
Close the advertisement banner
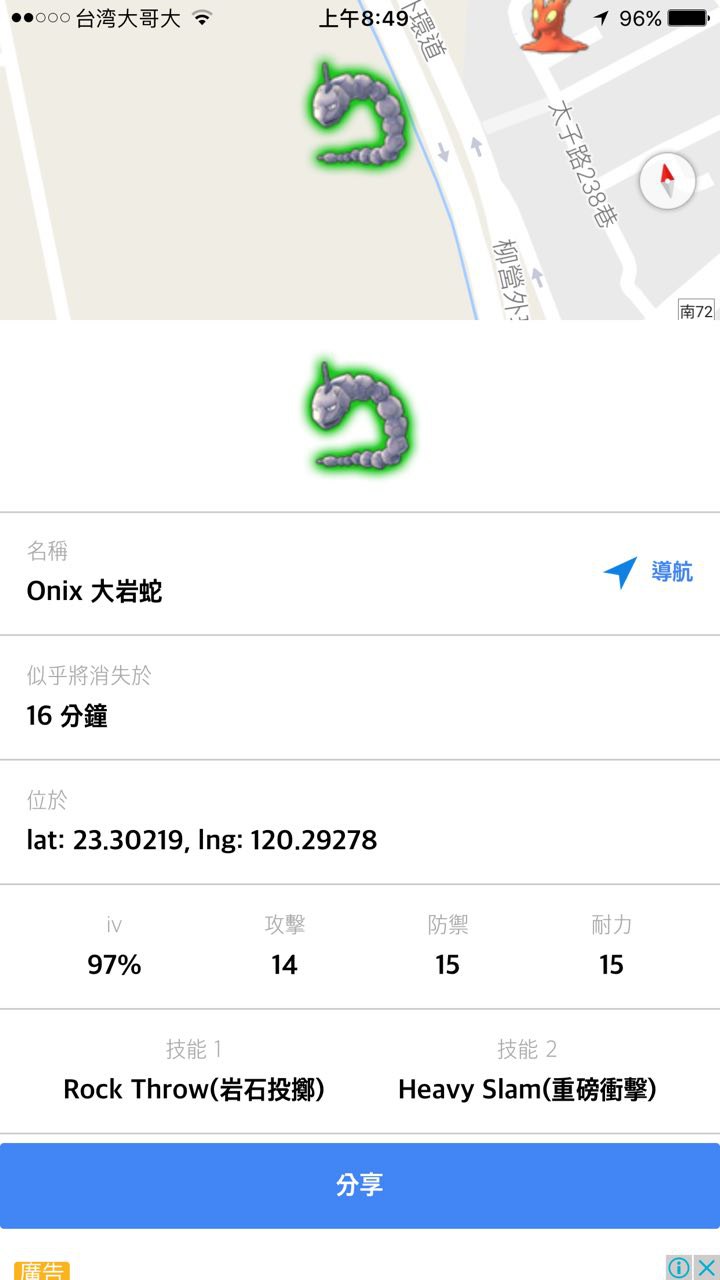[x=706, y=1268]
